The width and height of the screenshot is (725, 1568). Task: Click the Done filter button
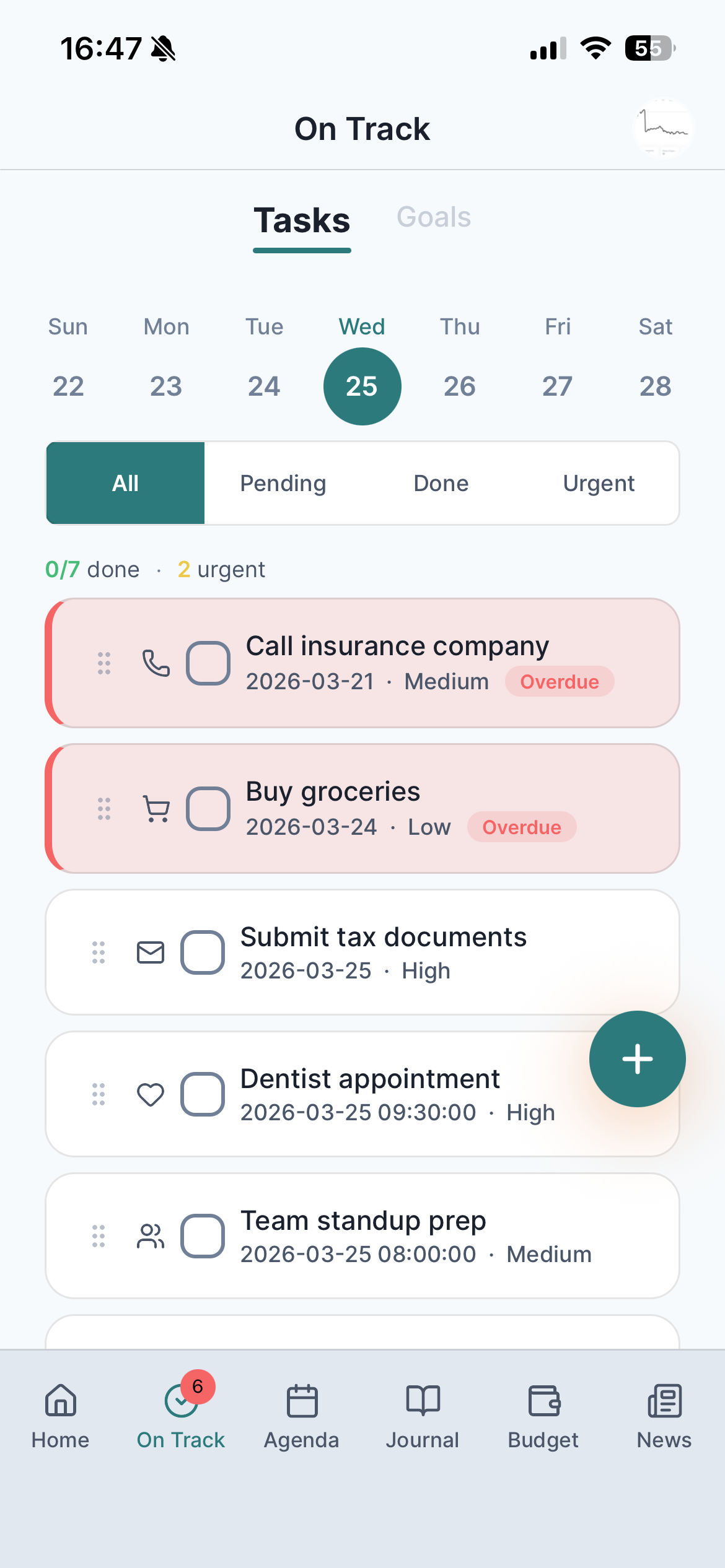440,483
